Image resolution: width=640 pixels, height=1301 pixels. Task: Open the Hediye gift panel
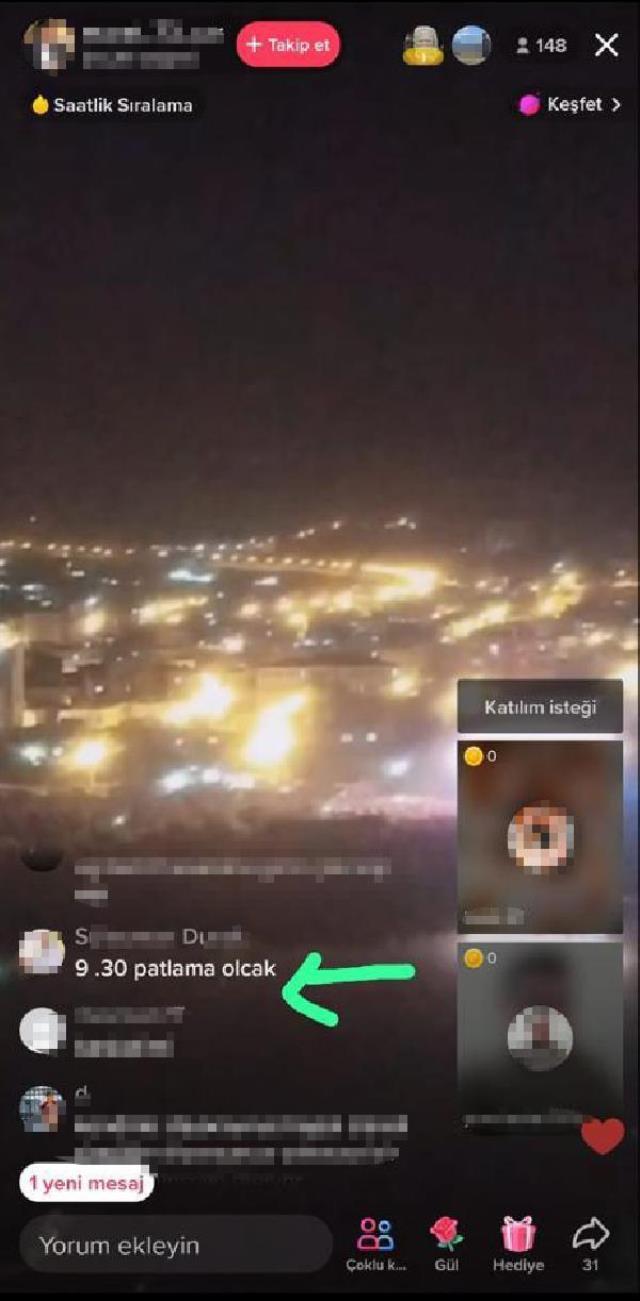[x=518, y=1243]
